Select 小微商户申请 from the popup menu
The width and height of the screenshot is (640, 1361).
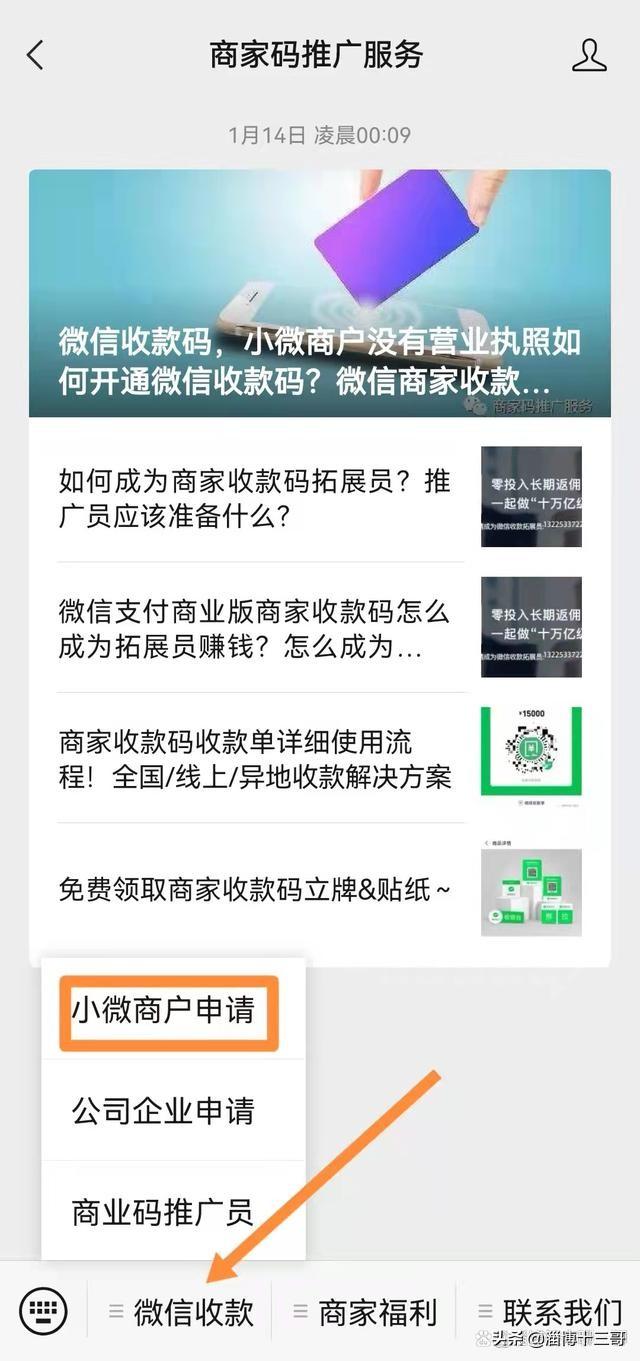[x=168, y=1010]
